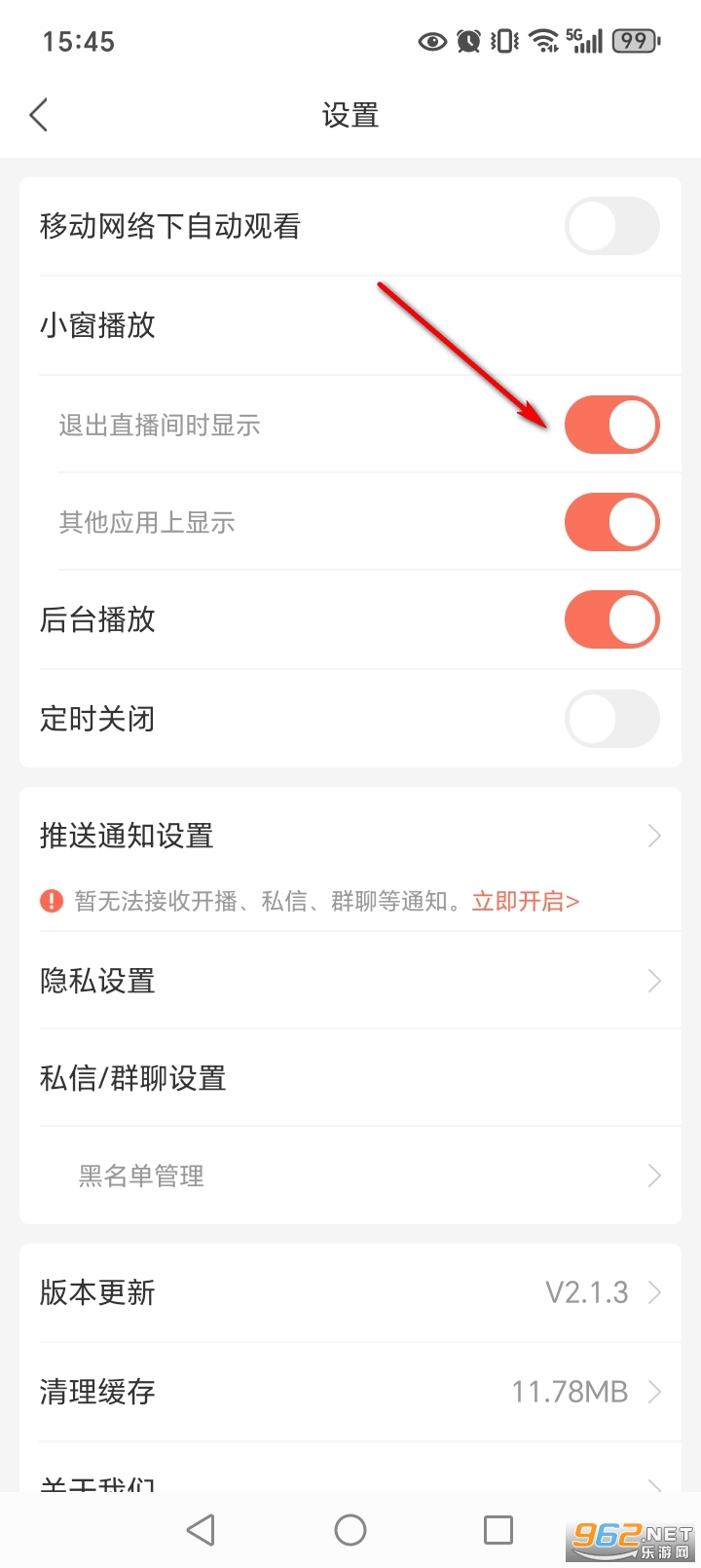Disable 其他应用上显示 switch
This screenshot has width=701, height=1568.
pos(611,522)
